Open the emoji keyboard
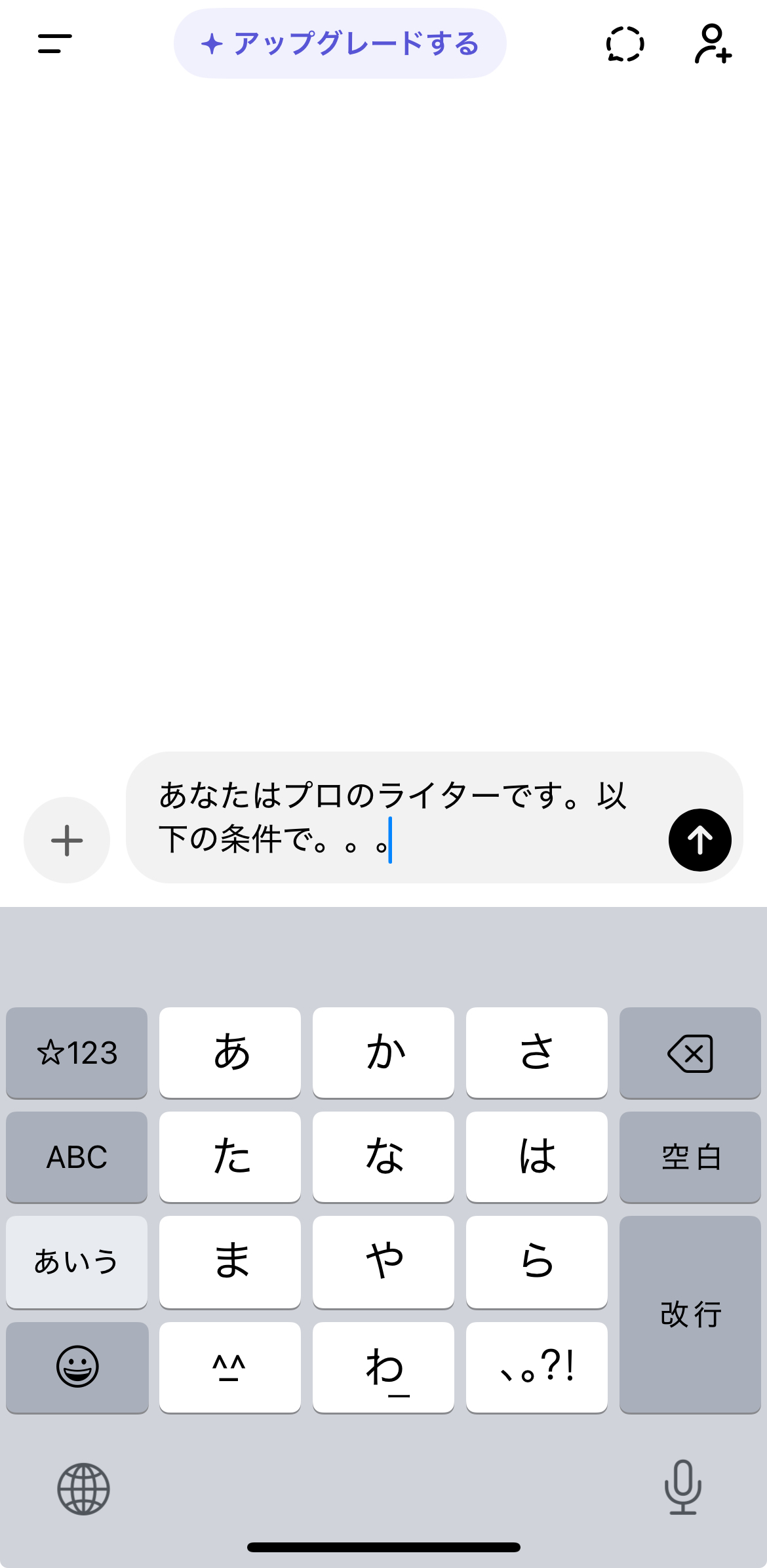Viewport: 767px width, 1568px height. (76, 1366)
